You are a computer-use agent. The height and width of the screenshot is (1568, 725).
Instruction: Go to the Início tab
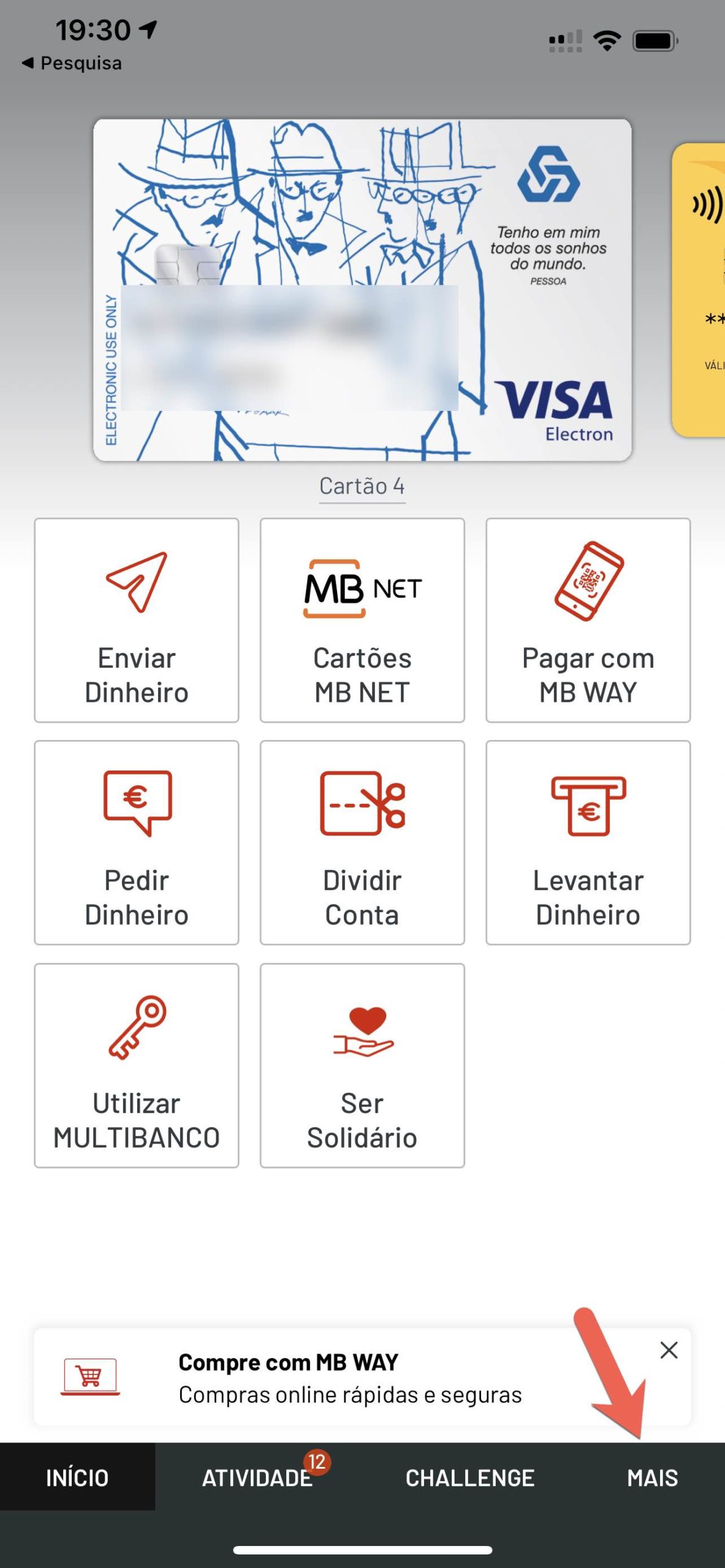click(77, 1477)
